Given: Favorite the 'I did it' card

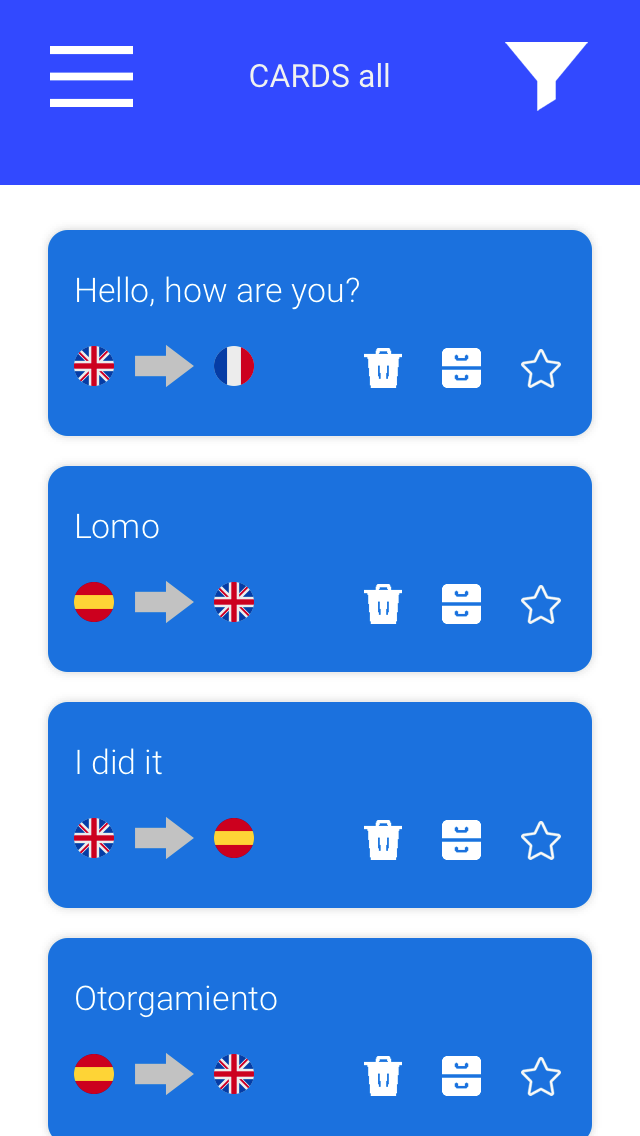Looking at the screenshot, I should coord(541,841).
